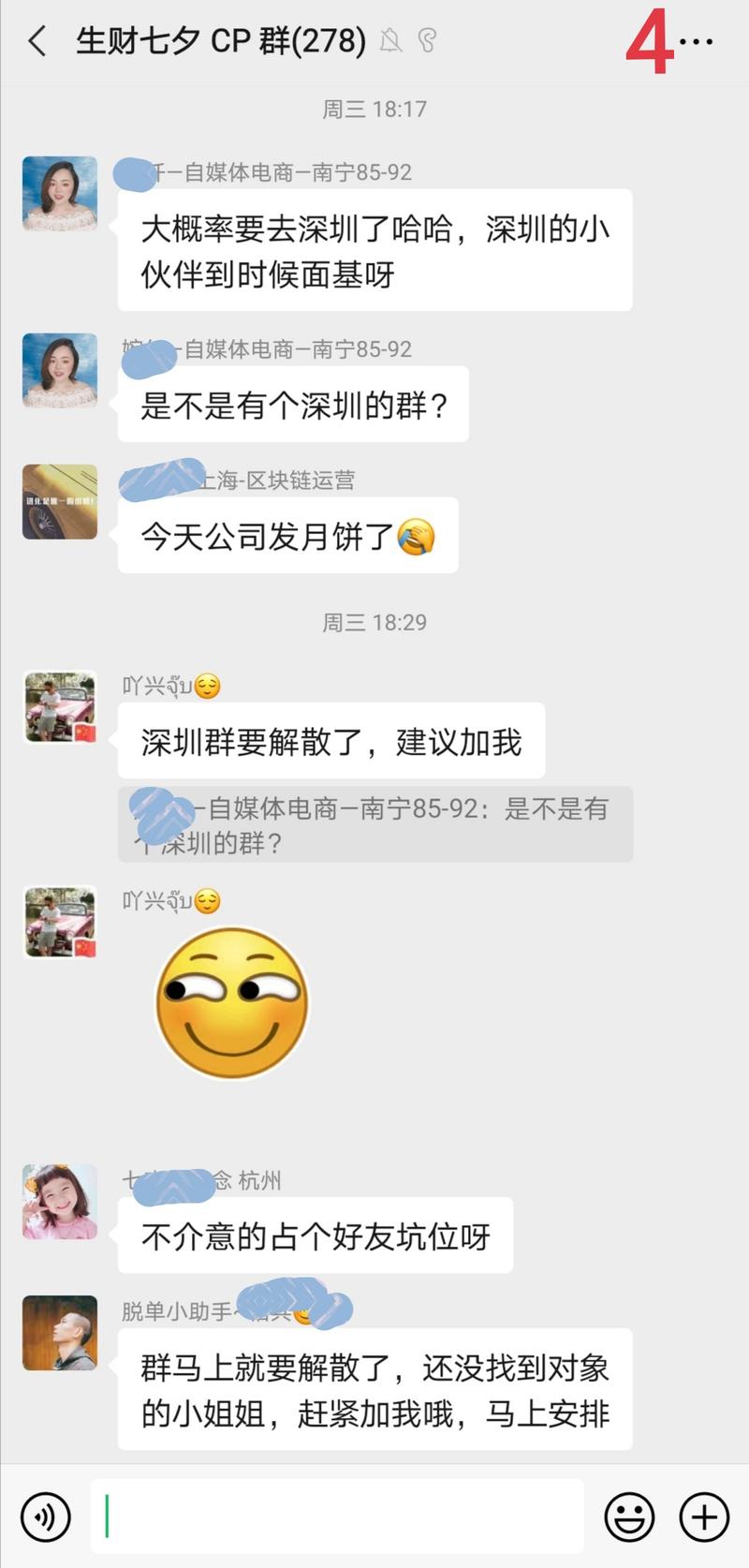749x1568 pixels.
Task: Open the quoted reply about the Shenzhen group
Action: 374,824
